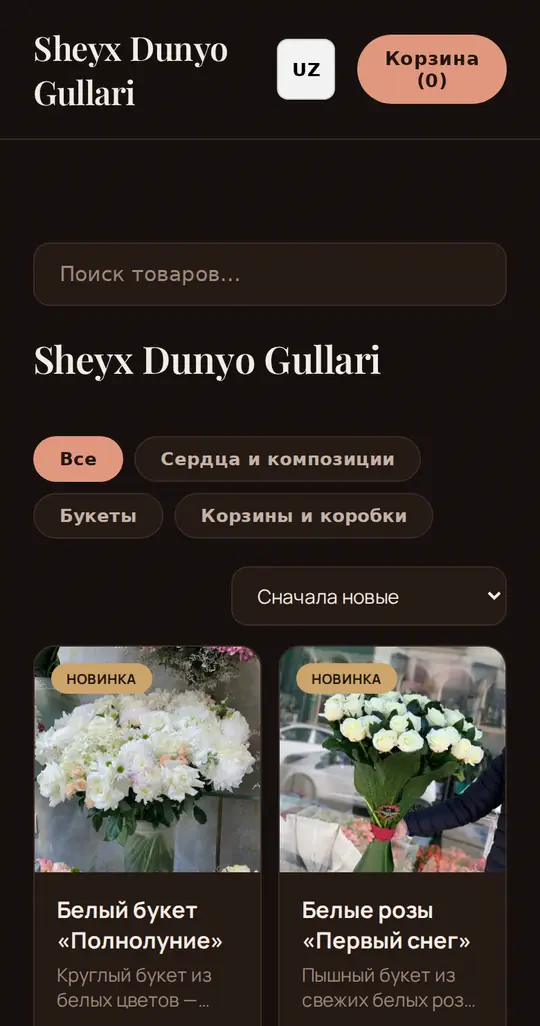This screenshot has height=1026, width=540.
Task: Filter by Сердца и композиции
Action: [x=278, y=459]
